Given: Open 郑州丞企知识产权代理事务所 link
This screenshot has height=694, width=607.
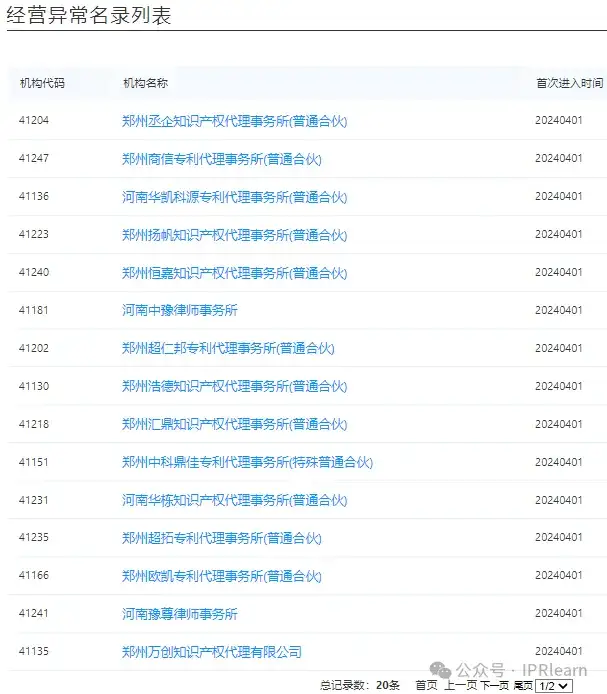Looking at the screenshot, I should pyautogui.click(x=234, y=121).
